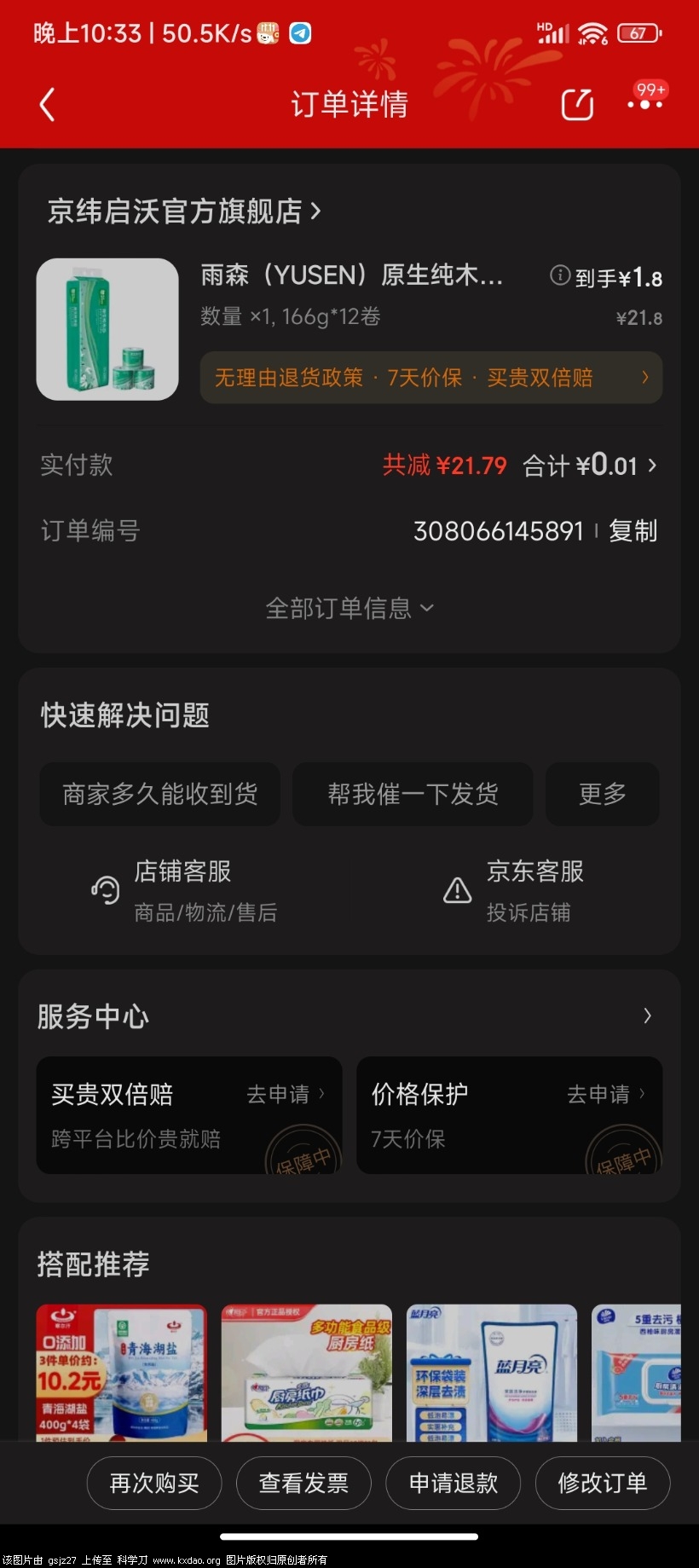Open the more options menu with 99+ badge
The height and width of the screenshot is (1568, 699).
point(645,104)
